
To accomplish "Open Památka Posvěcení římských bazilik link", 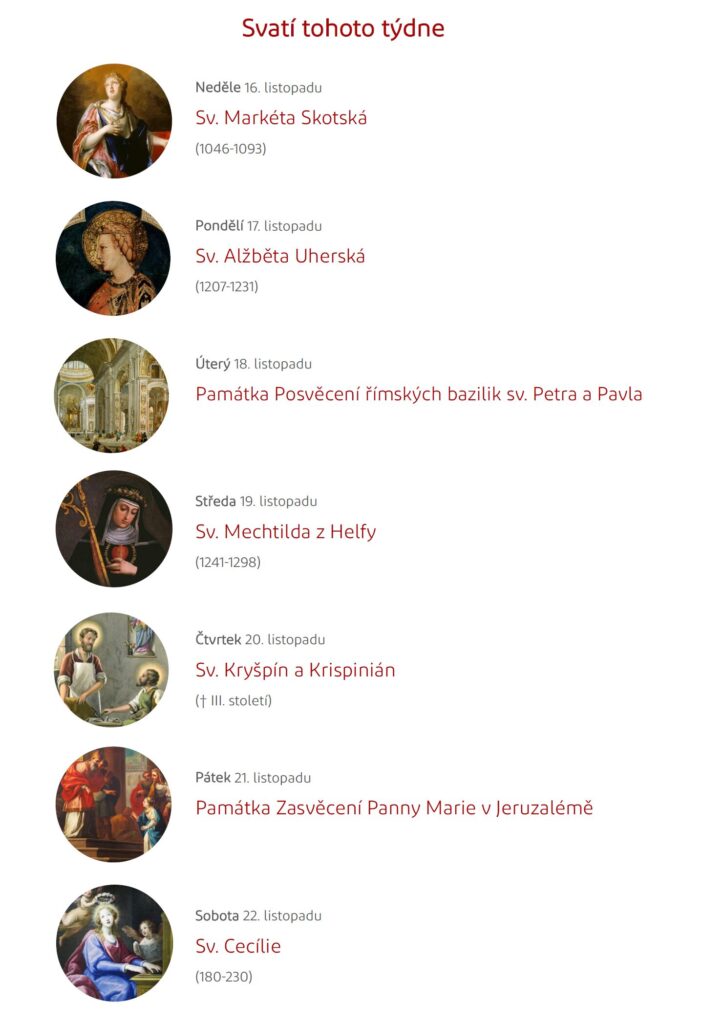I will tap(418, 394).
